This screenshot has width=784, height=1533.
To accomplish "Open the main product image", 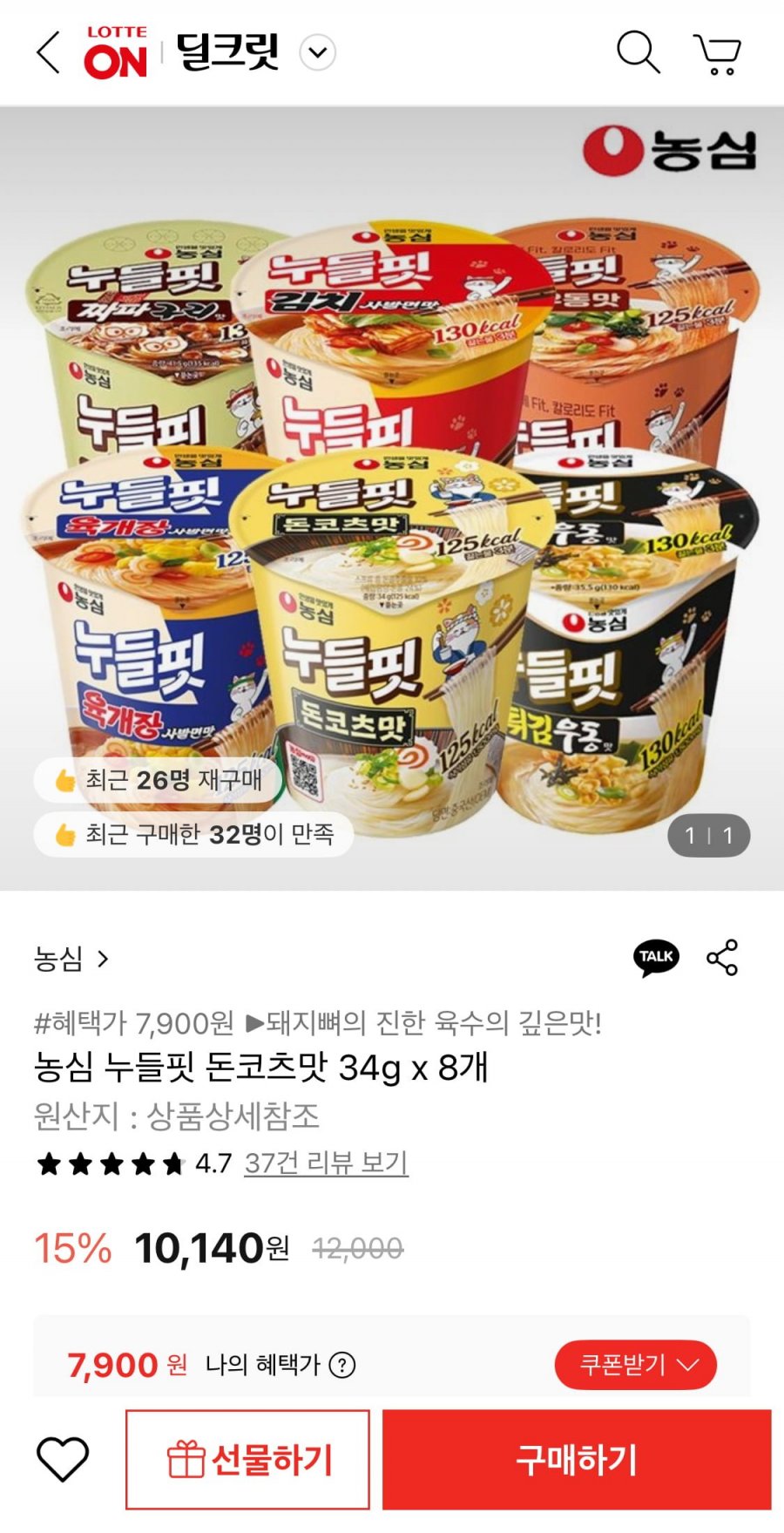I will click(392, 497).
